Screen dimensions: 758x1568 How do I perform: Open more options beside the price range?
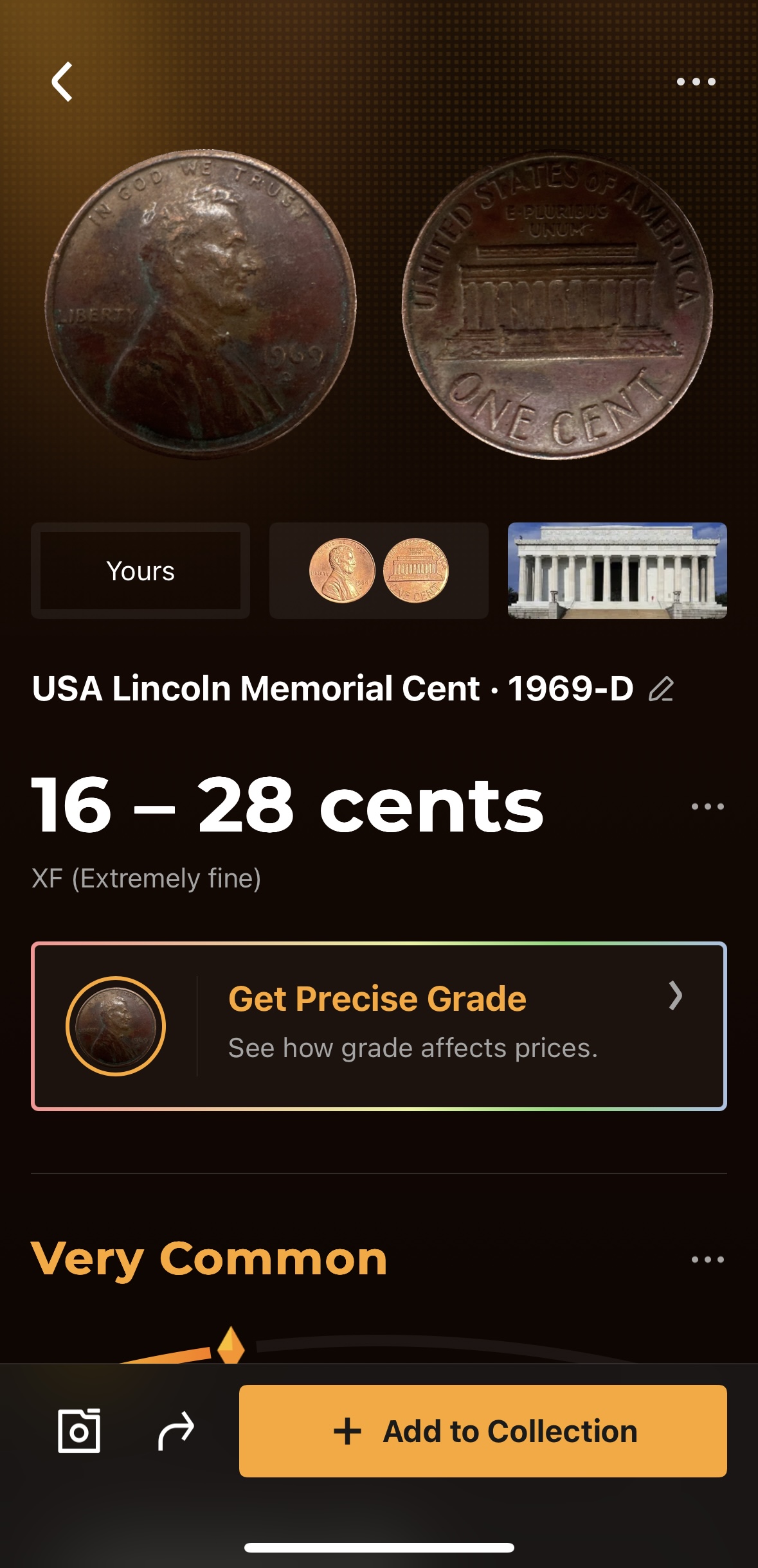[x=707, y=806]
